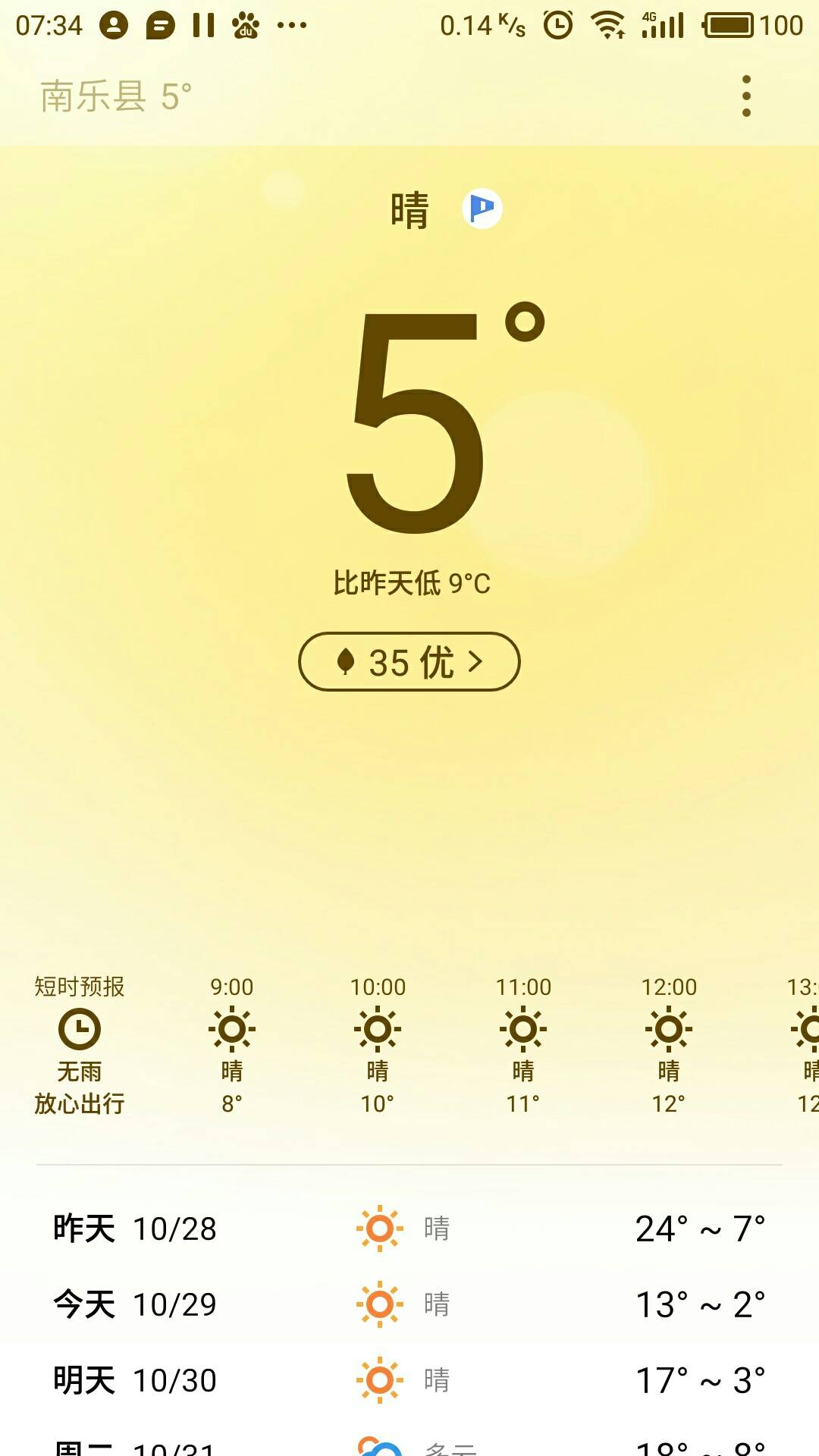Image resolution: width=819 pixels, height=1456 pixels.
Task: View yesterday's 10/28 forecast row
Action: 409,1228
